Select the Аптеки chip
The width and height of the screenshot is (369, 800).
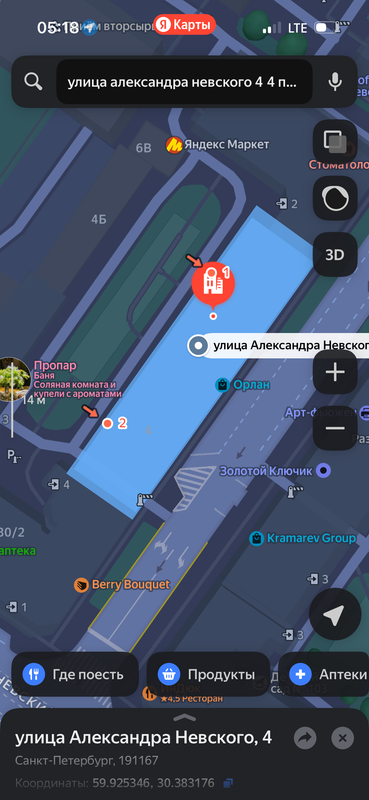coord(324,674)
